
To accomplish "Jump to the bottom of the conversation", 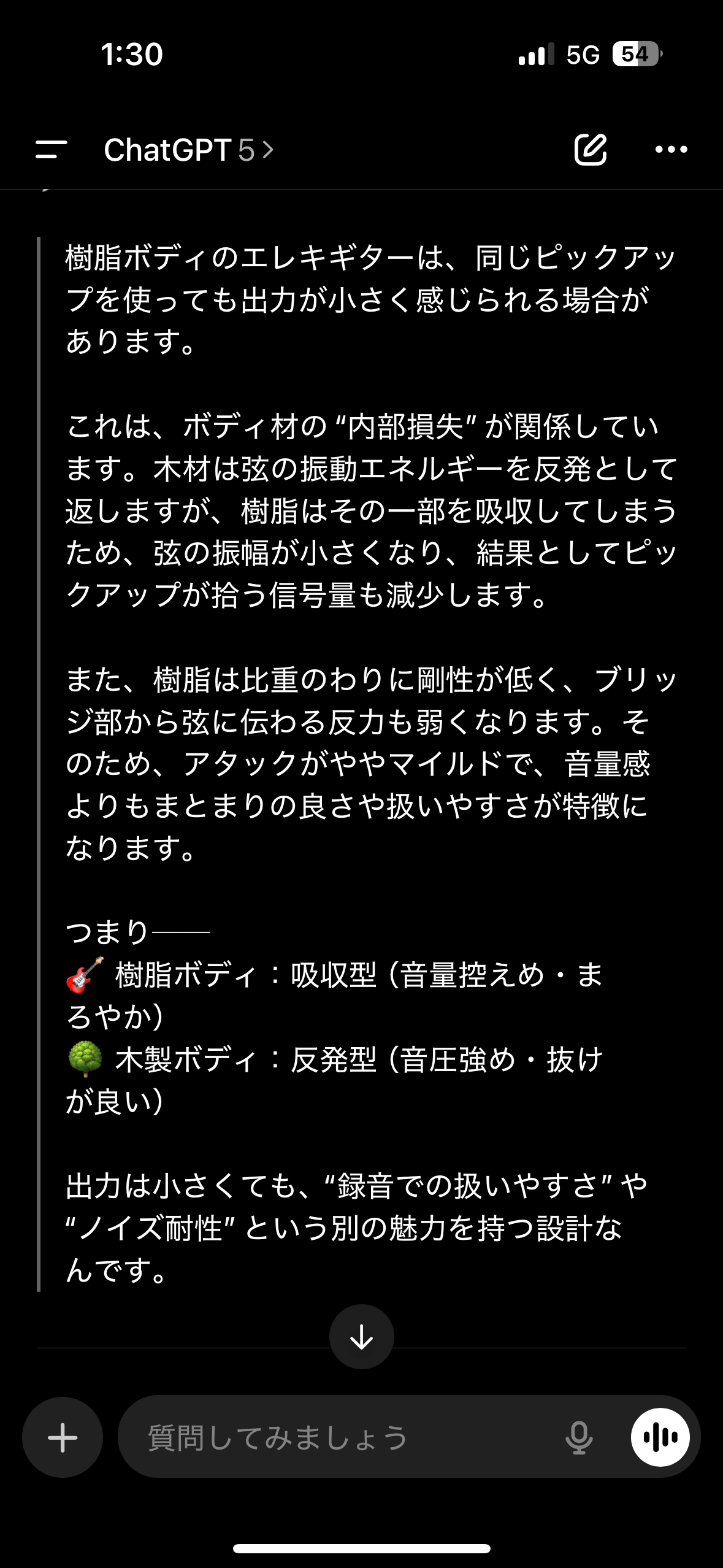I will 361,1337.
